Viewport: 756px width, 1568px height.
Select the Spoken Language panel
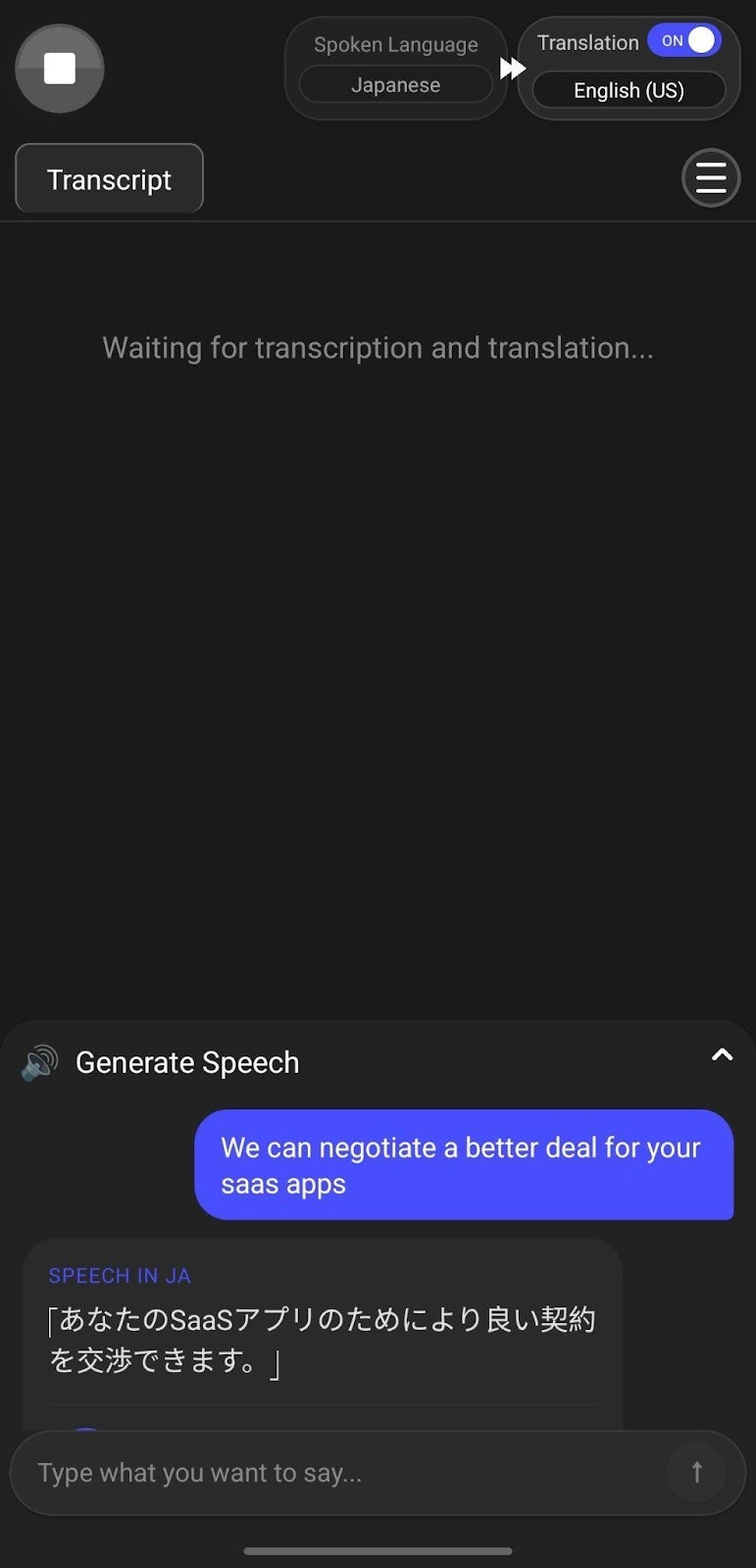pos(395,44)
